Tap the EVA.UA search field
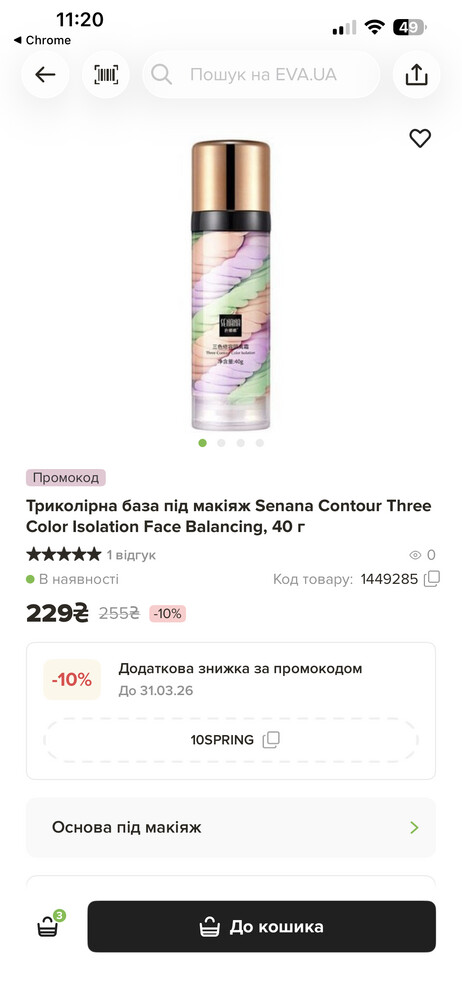 coord(261,75)
